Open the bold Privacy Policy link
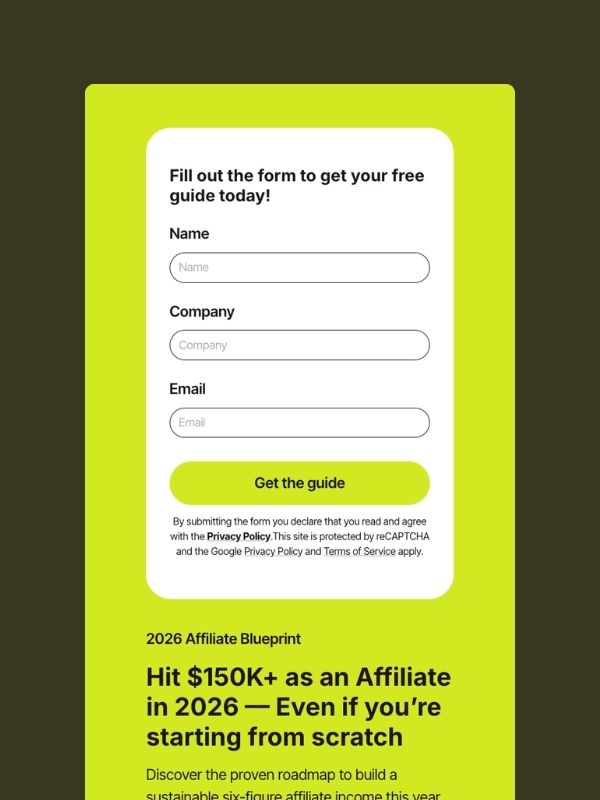 pyautogui.click(x=238, y=536)
